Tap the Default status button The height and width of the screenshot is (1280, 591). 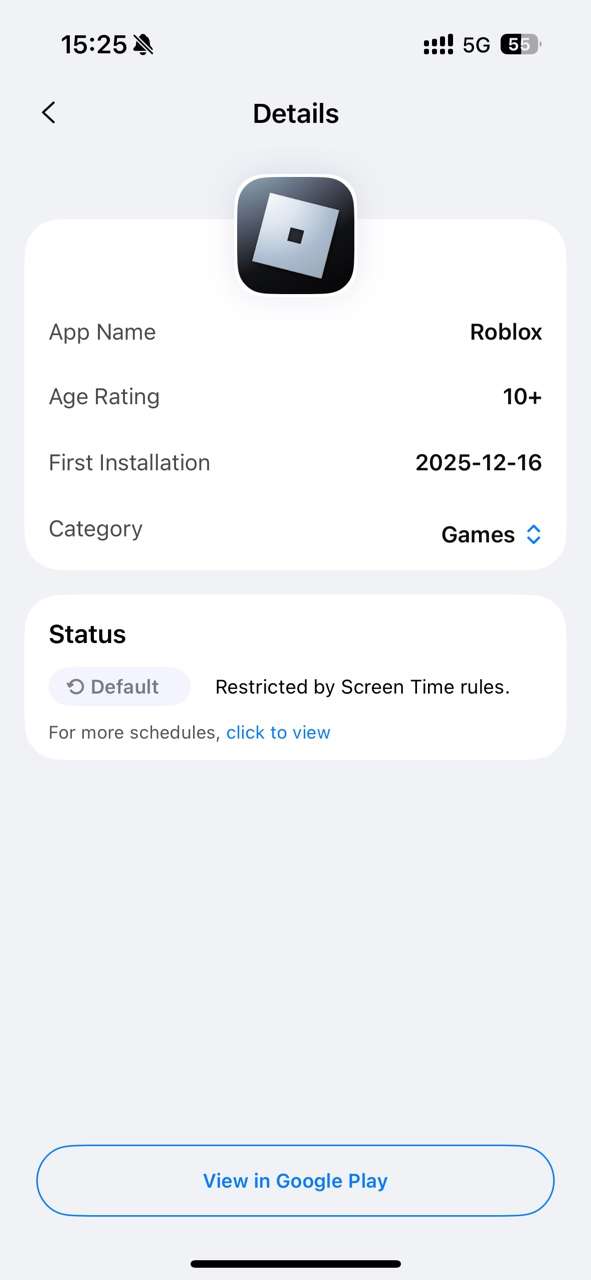coord(119,687)
